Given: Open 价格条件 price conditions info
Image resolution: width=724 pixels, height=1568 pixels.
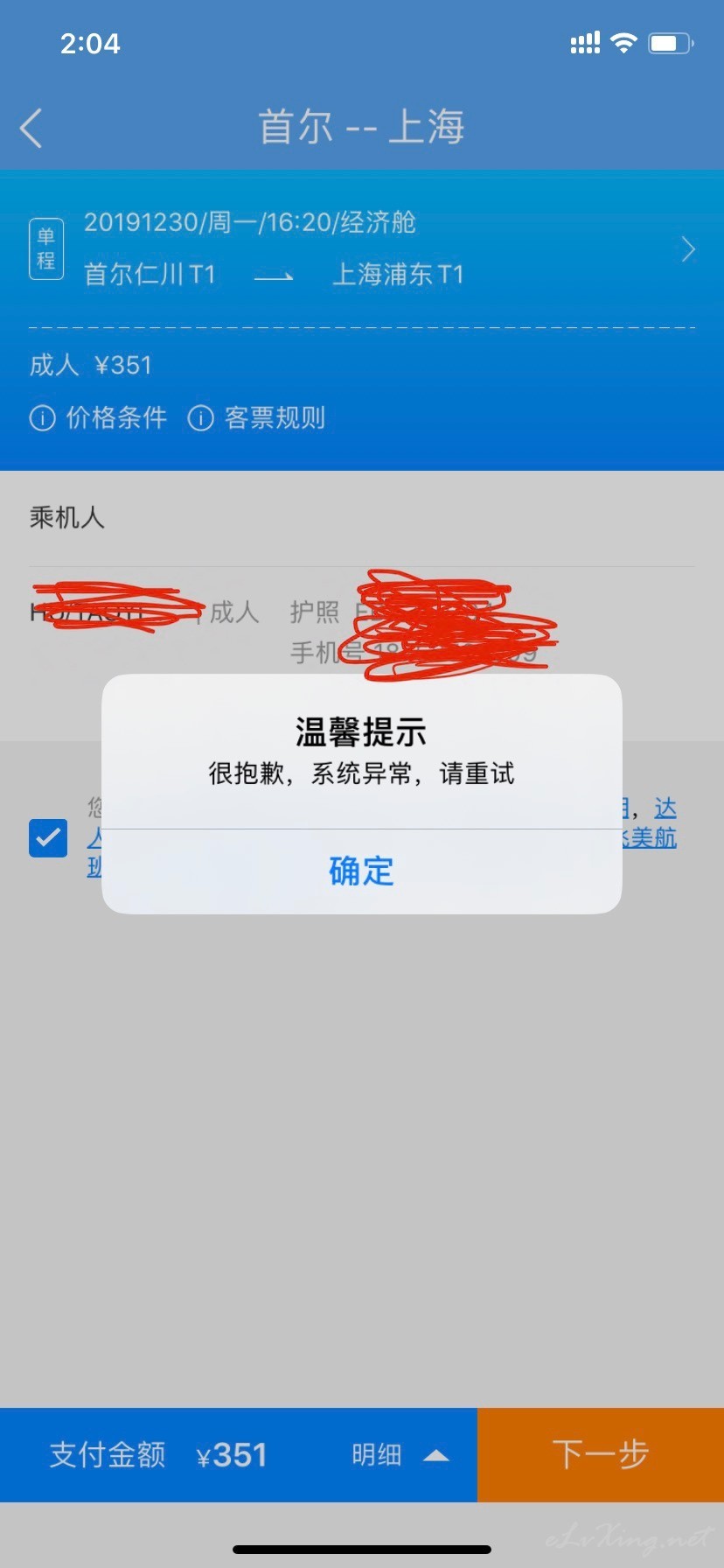Looking at the screenshot, I should [98, 418].
